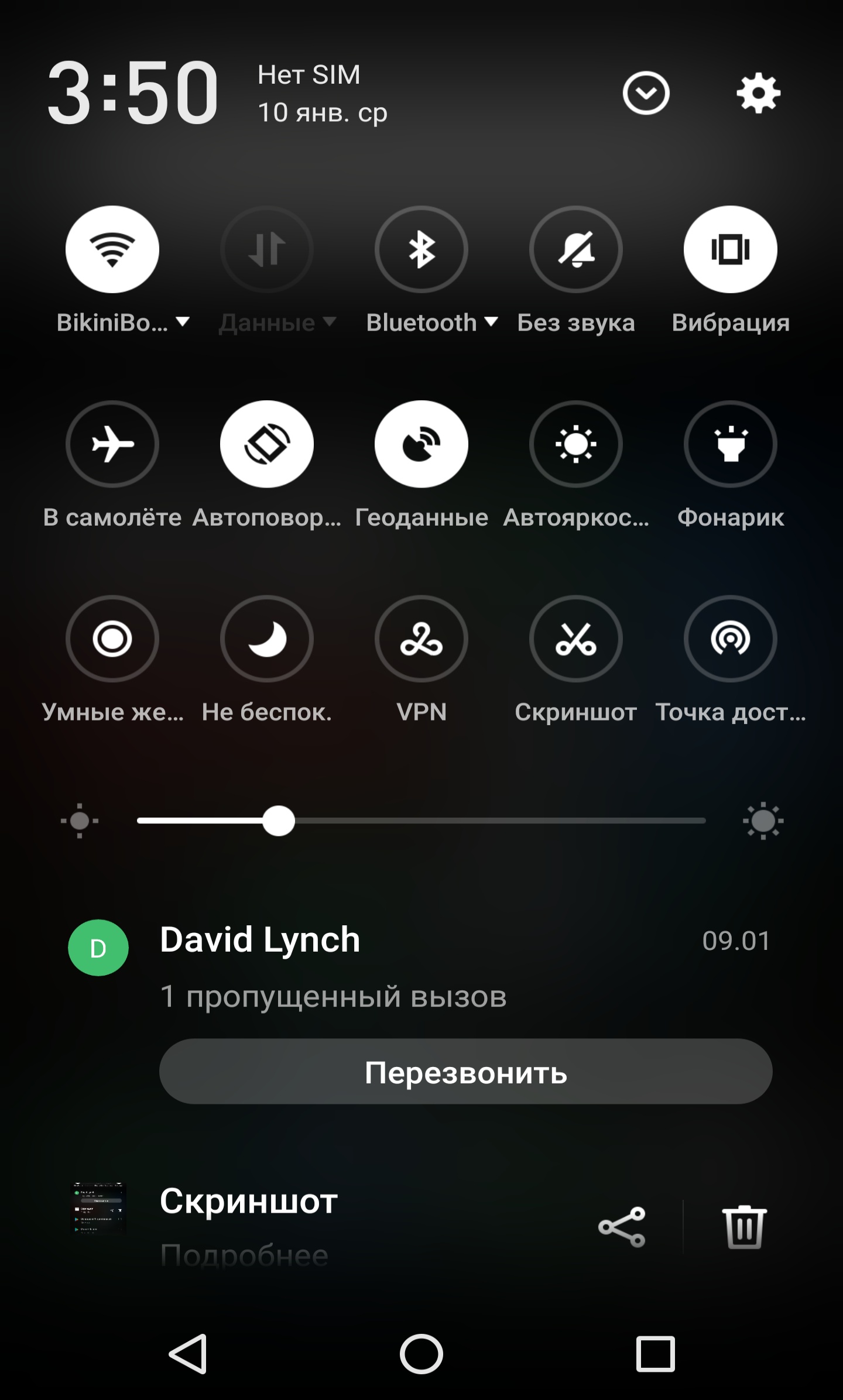Enable the Точка доступа hotspot

pyautogui.click(x=730, y=639)
